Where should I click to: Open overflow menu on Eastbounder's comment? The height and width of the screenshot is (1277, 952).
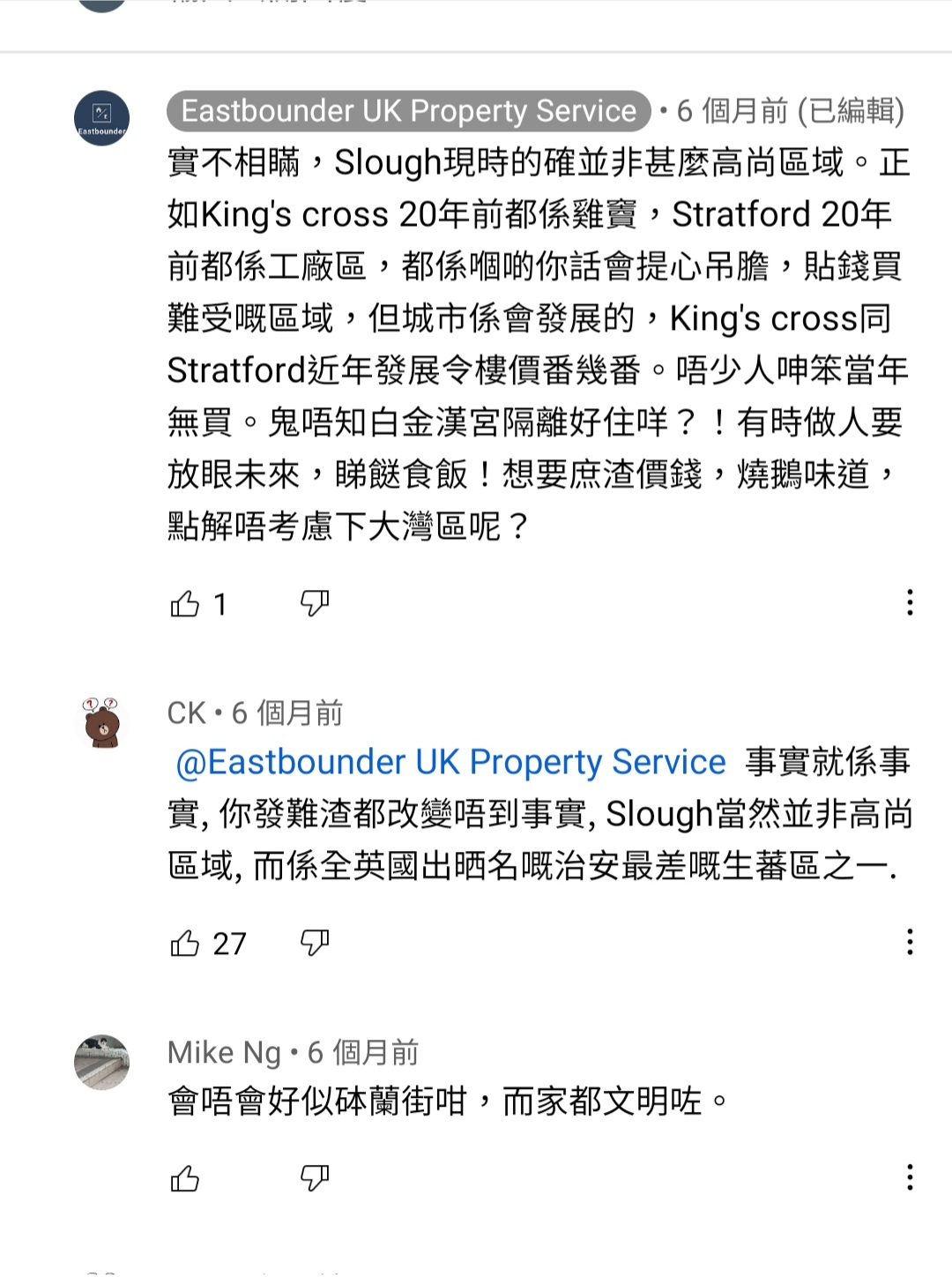(x=910, y=603)
